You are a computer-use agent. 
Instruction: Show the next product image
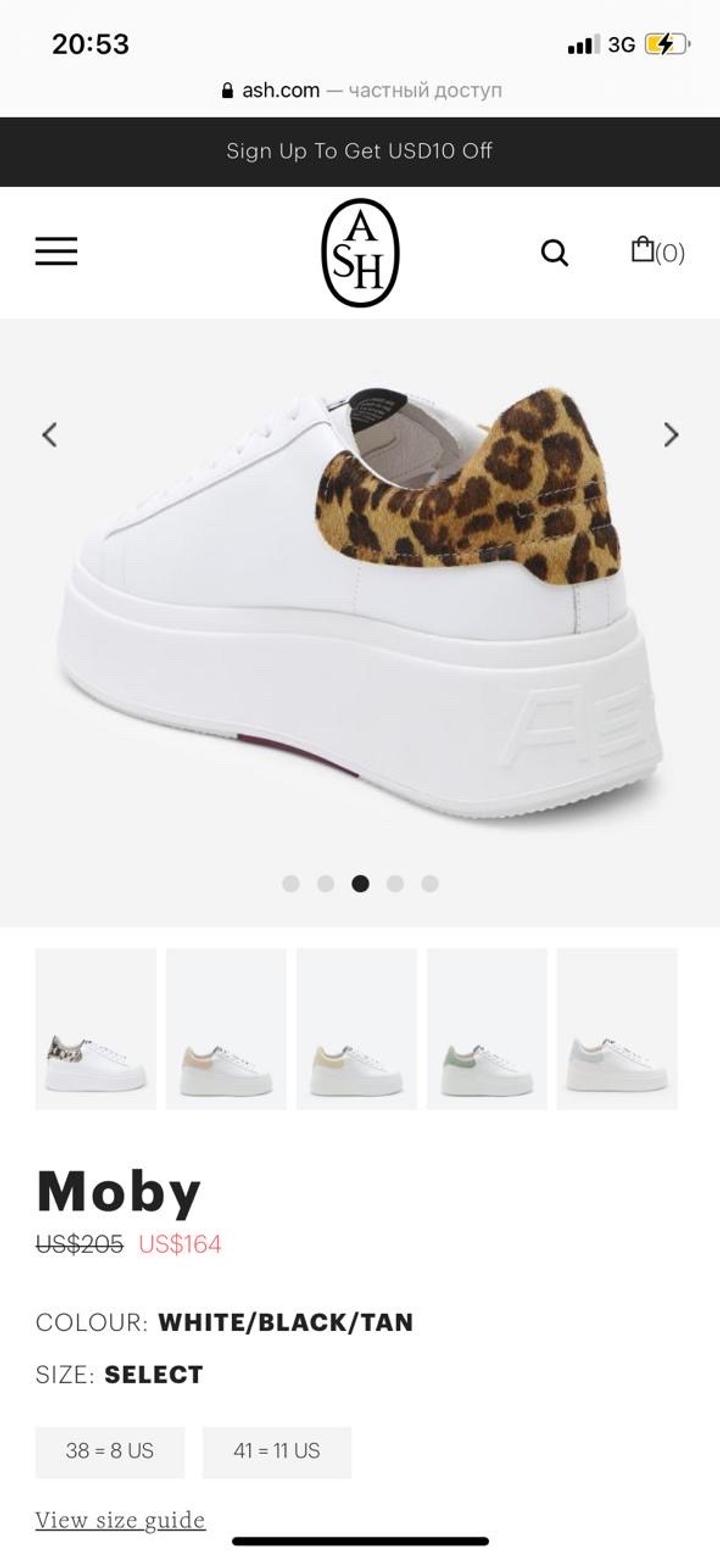point(671,434)
